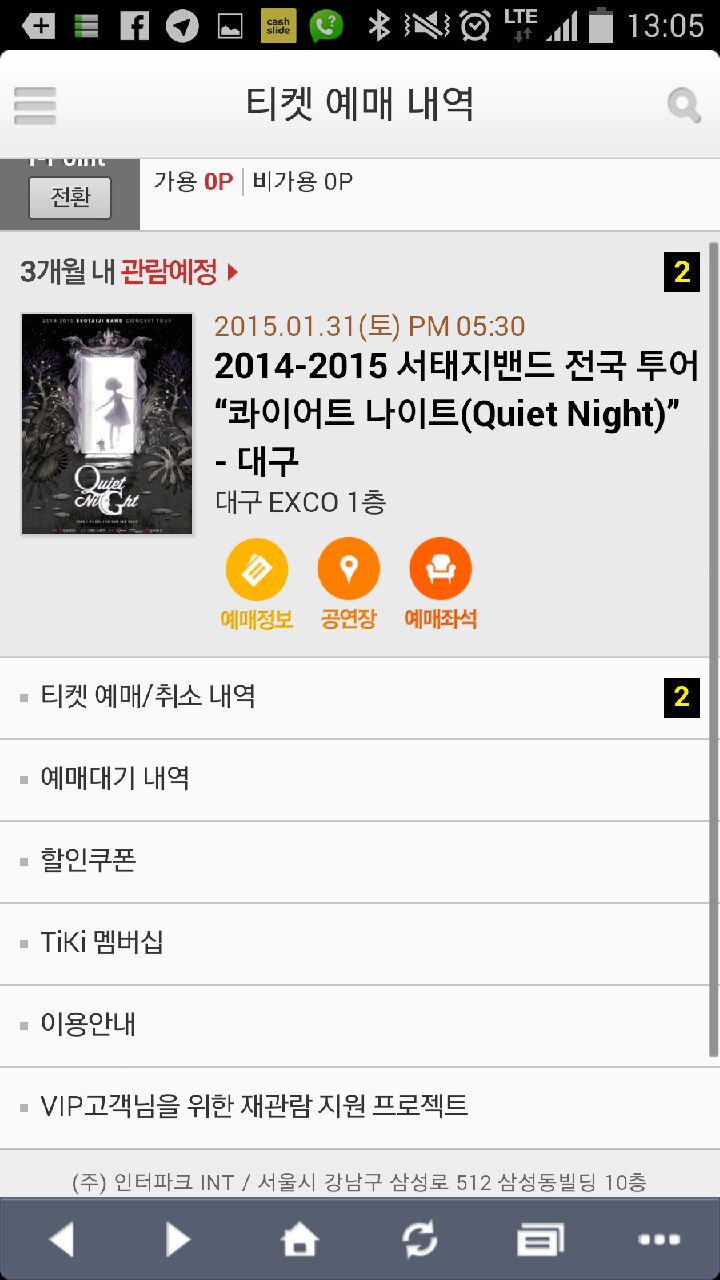Open VIP고객님을 위한 재관람 지원 프로젝트

pyautogui.click(x=254, y=1107)
